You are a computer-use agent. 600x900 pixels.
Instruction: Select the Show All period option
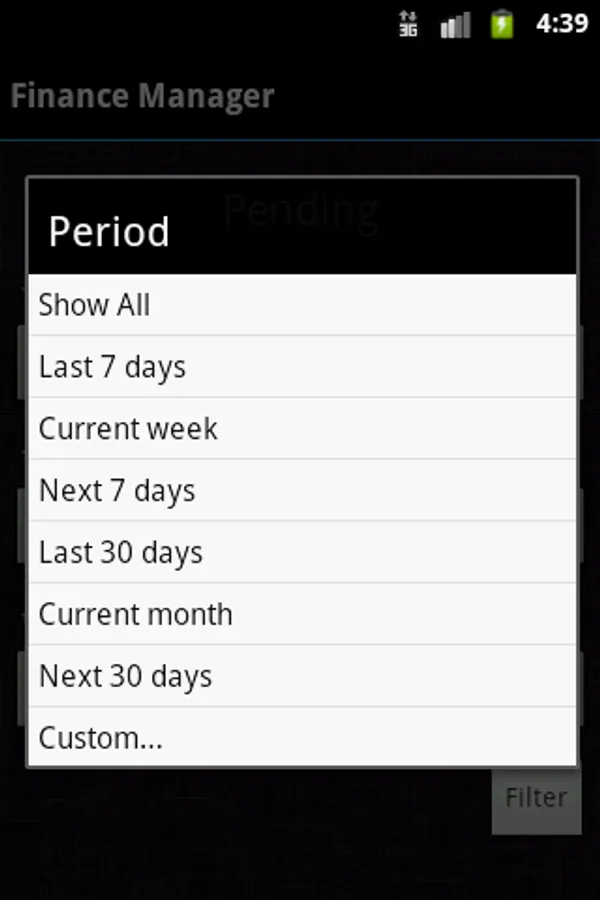[x=300, y=305]
